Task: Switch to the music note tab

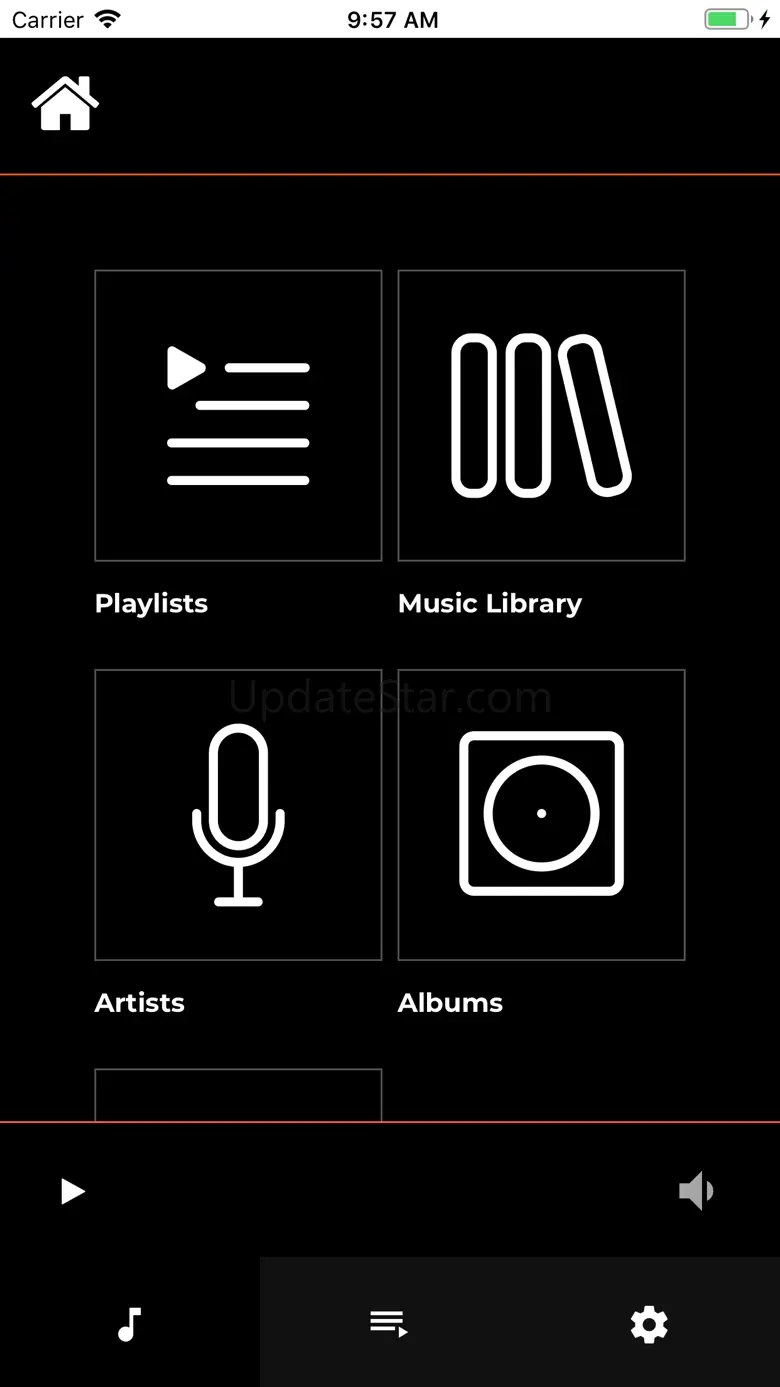Action: [129, 1324]
